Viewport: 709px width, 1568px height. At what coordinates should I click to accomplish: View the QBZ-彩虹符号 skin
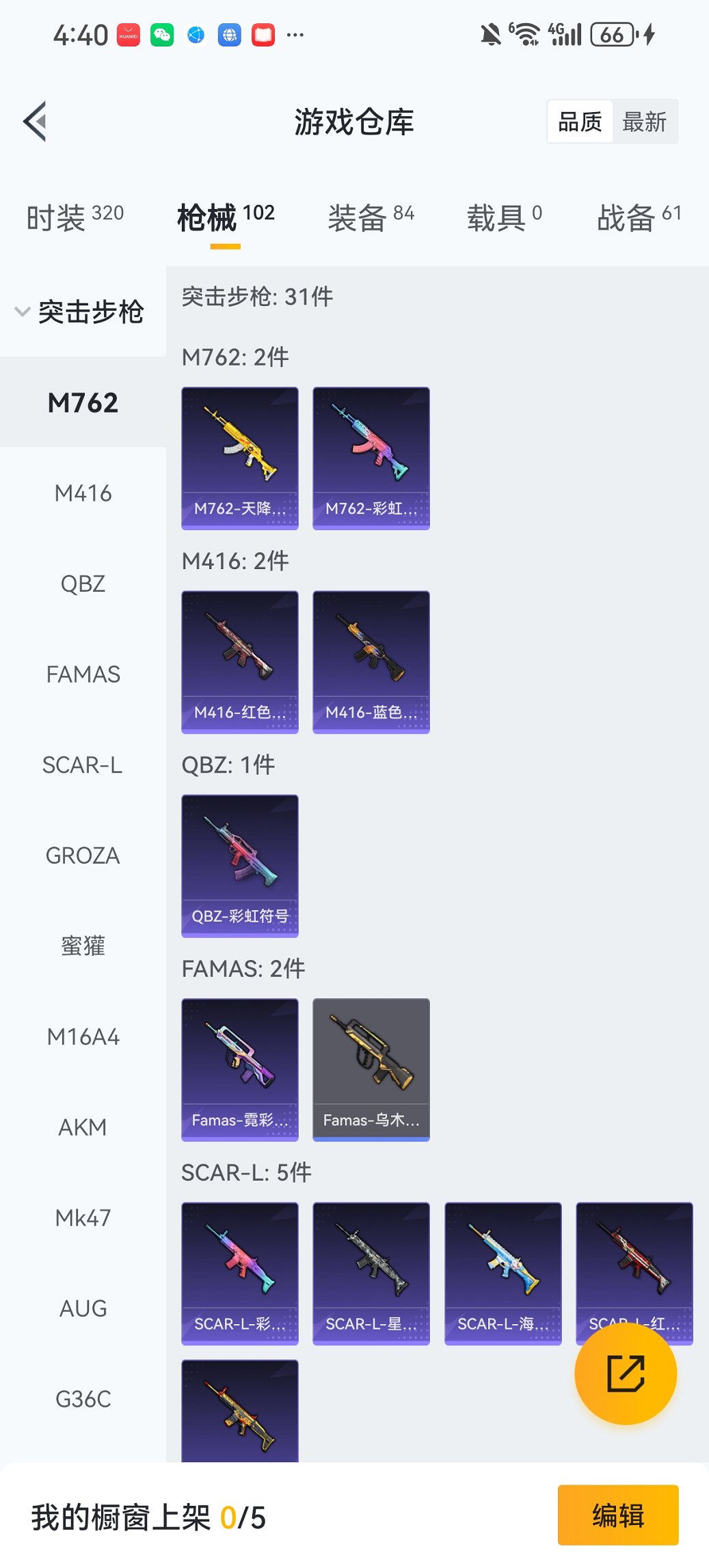click(240, 866)
